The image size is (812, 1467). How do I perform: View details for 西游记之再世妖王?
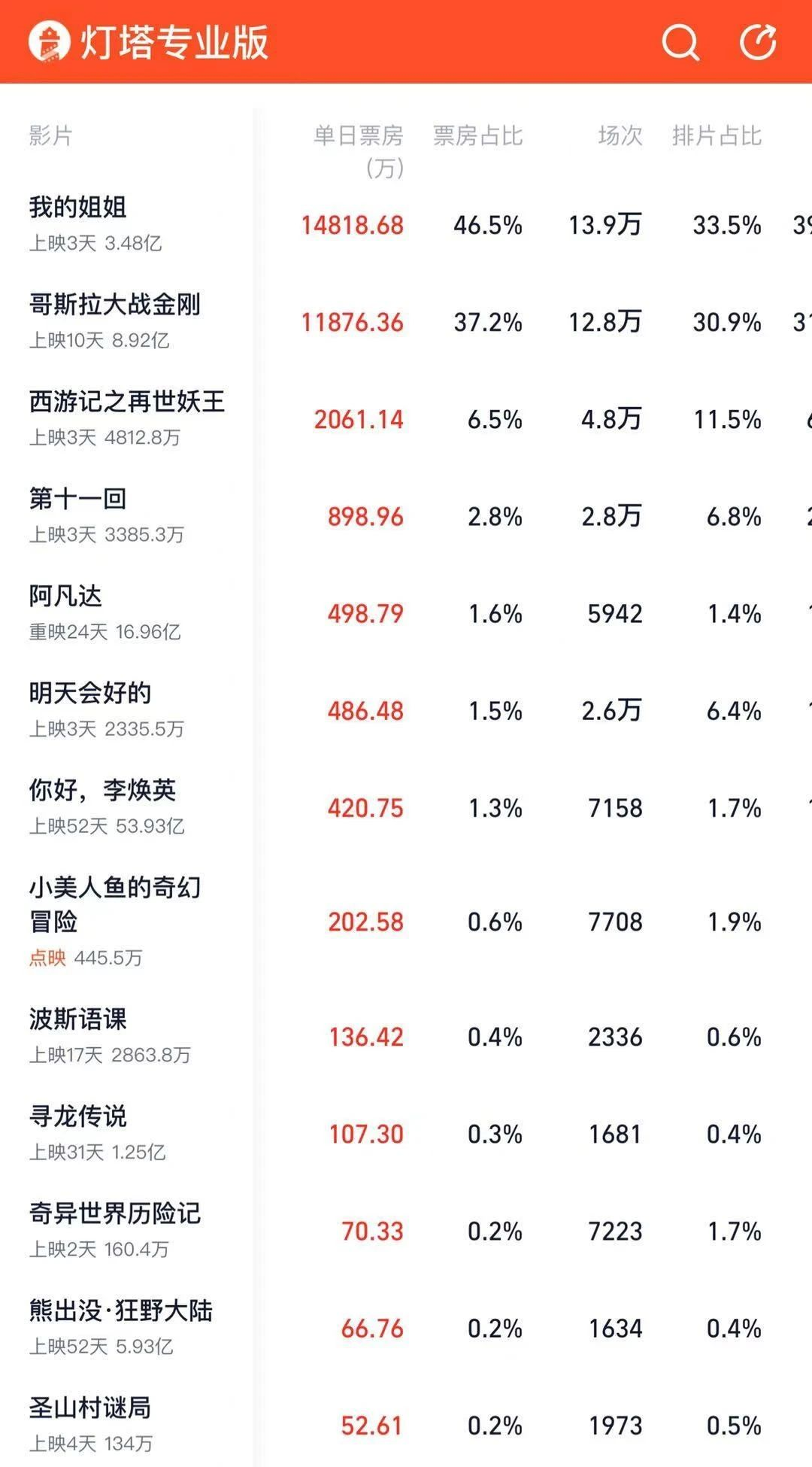coord(406,418)
